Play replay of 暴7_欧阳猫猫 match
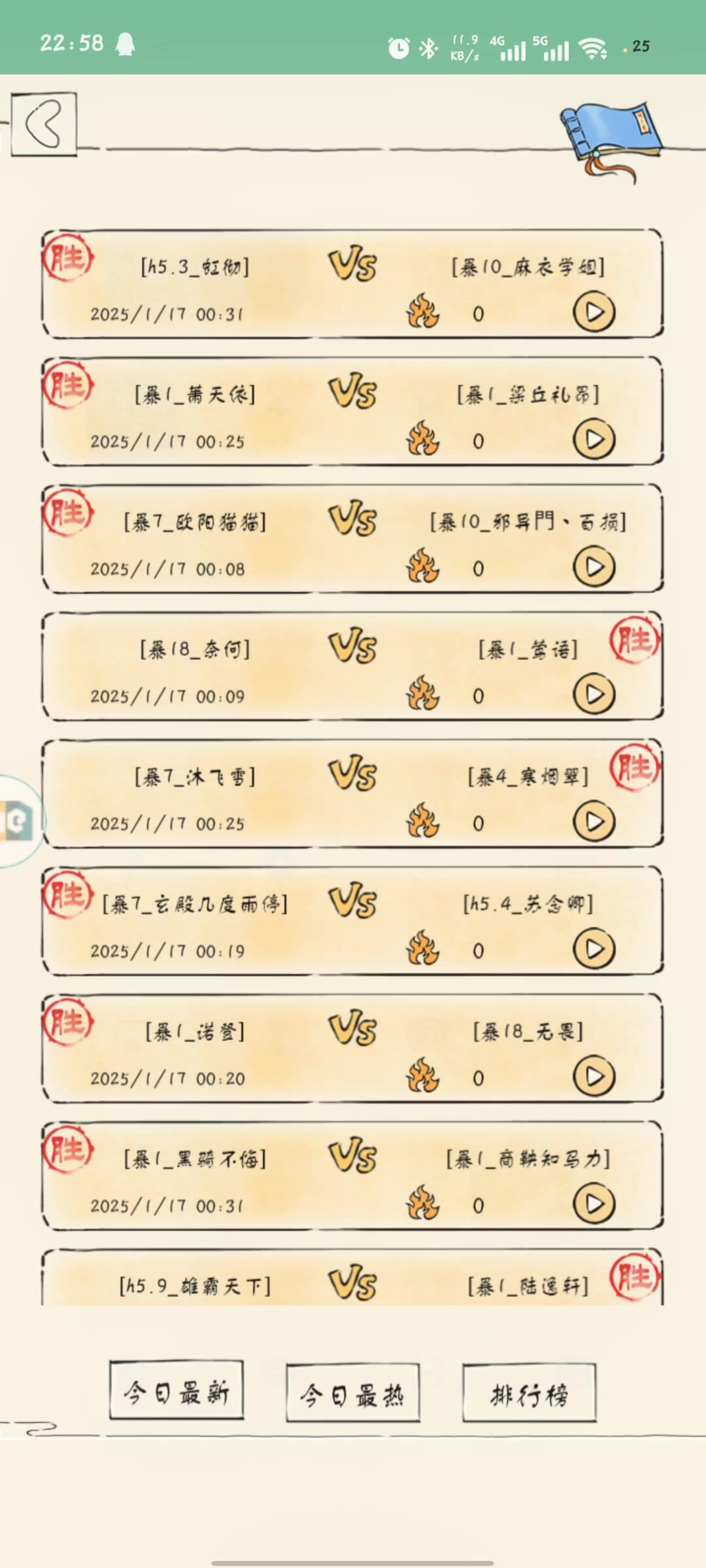 click(x=594, y=568)
